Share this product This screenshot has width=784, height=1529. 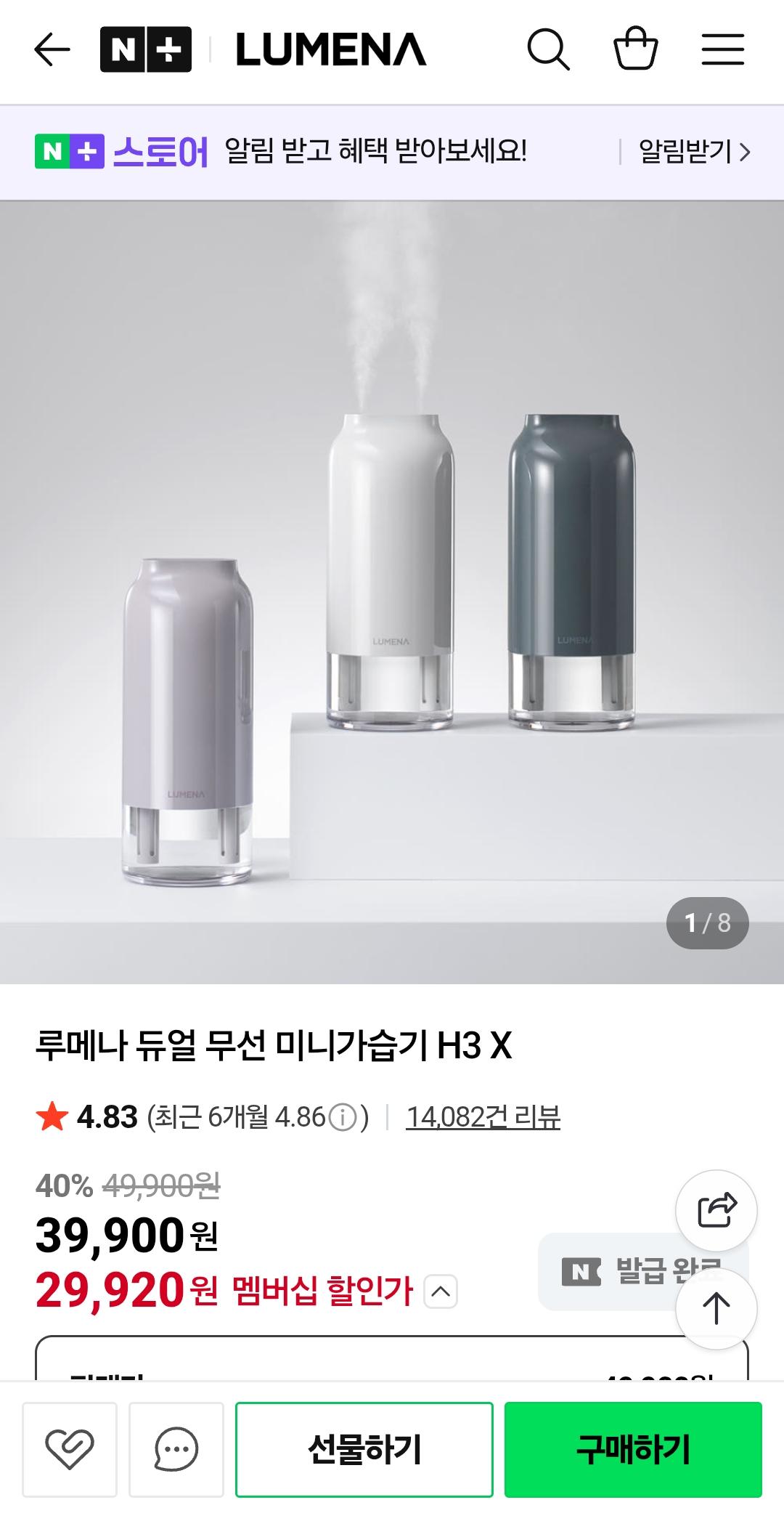716,1210
